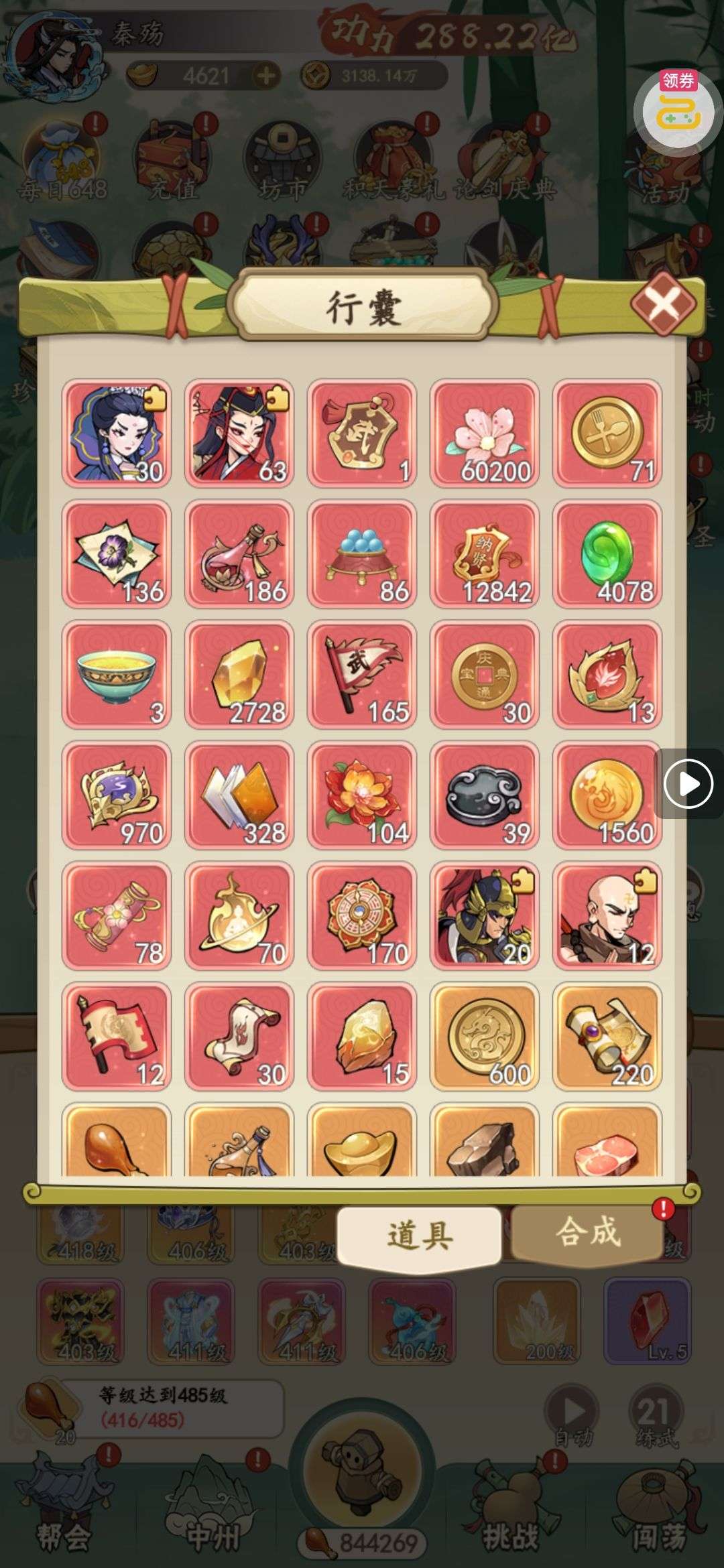Open the 庆典通宝 coin item with 30
724x1568 pixels.
(484, 674)
